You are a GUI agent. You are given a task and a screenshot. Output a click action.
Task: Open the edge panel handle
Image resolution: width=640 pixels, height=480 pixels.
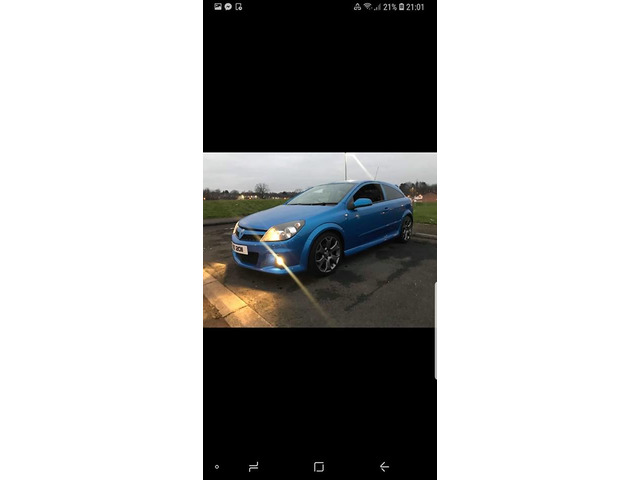point(435,330)
